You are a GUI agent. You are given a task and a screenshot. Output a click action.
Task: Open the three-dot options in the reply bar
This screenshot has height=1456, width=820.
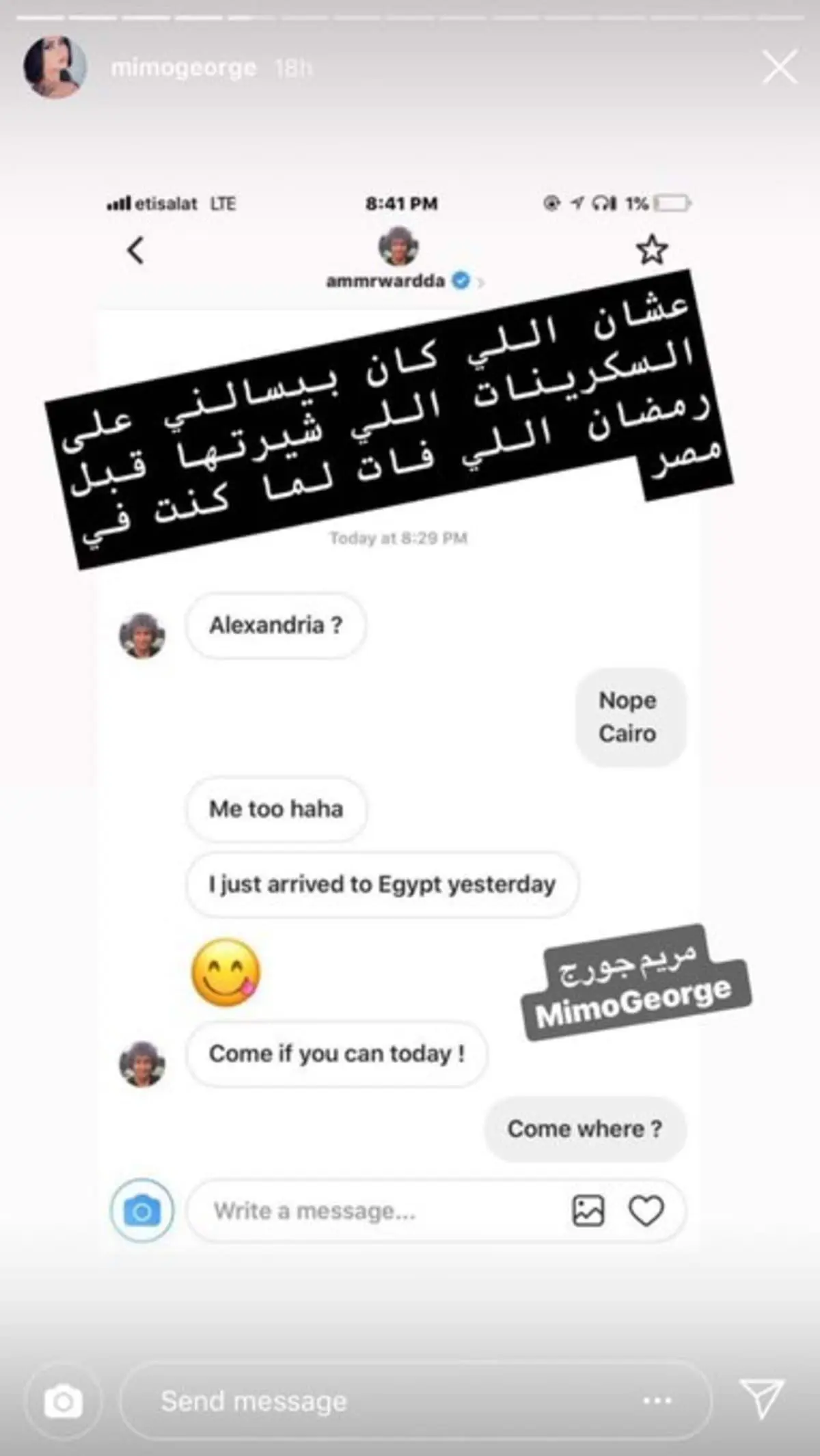657,1401
